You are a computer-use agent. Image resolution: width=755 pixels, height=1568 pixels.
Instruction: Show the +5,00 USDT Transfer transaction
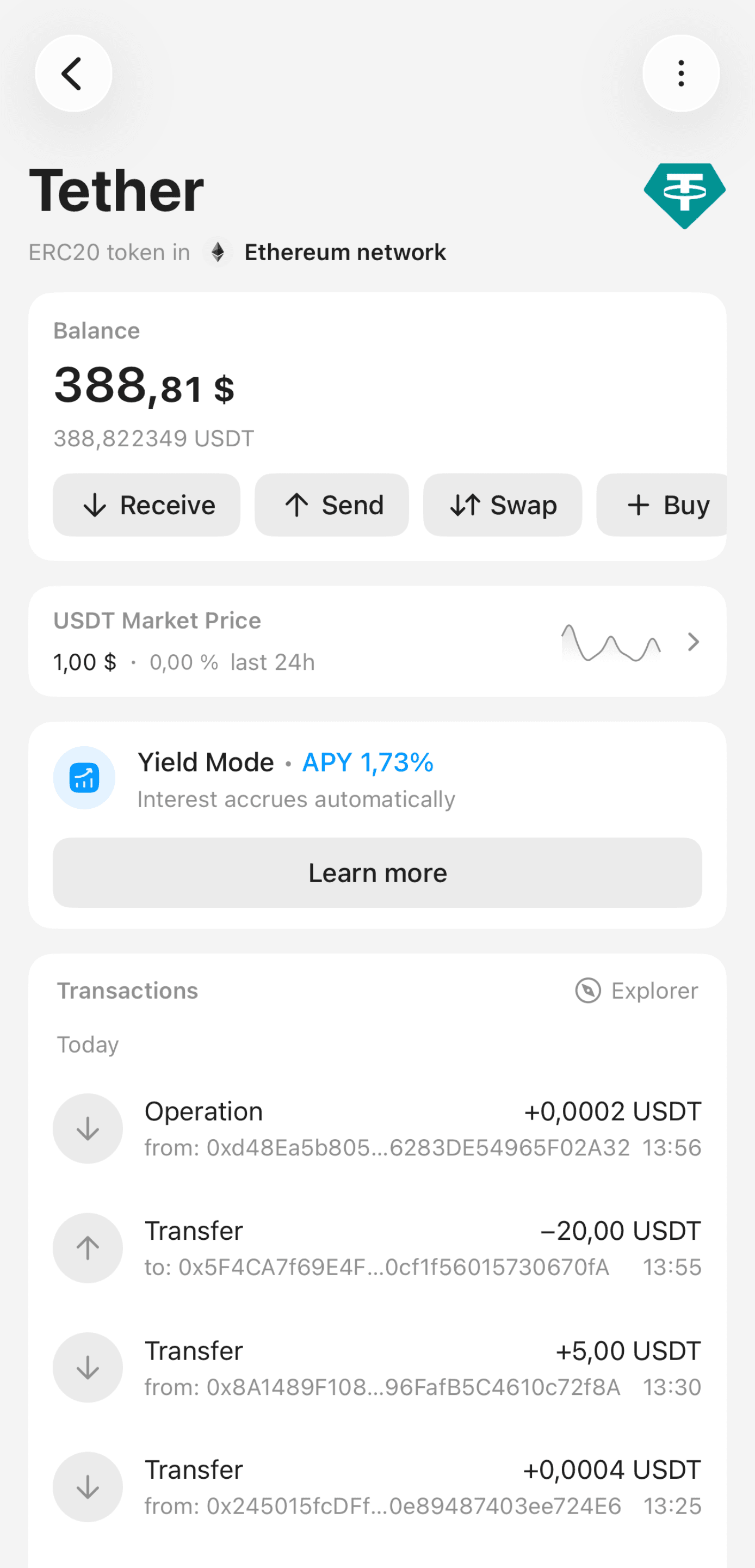[377, 1368]
